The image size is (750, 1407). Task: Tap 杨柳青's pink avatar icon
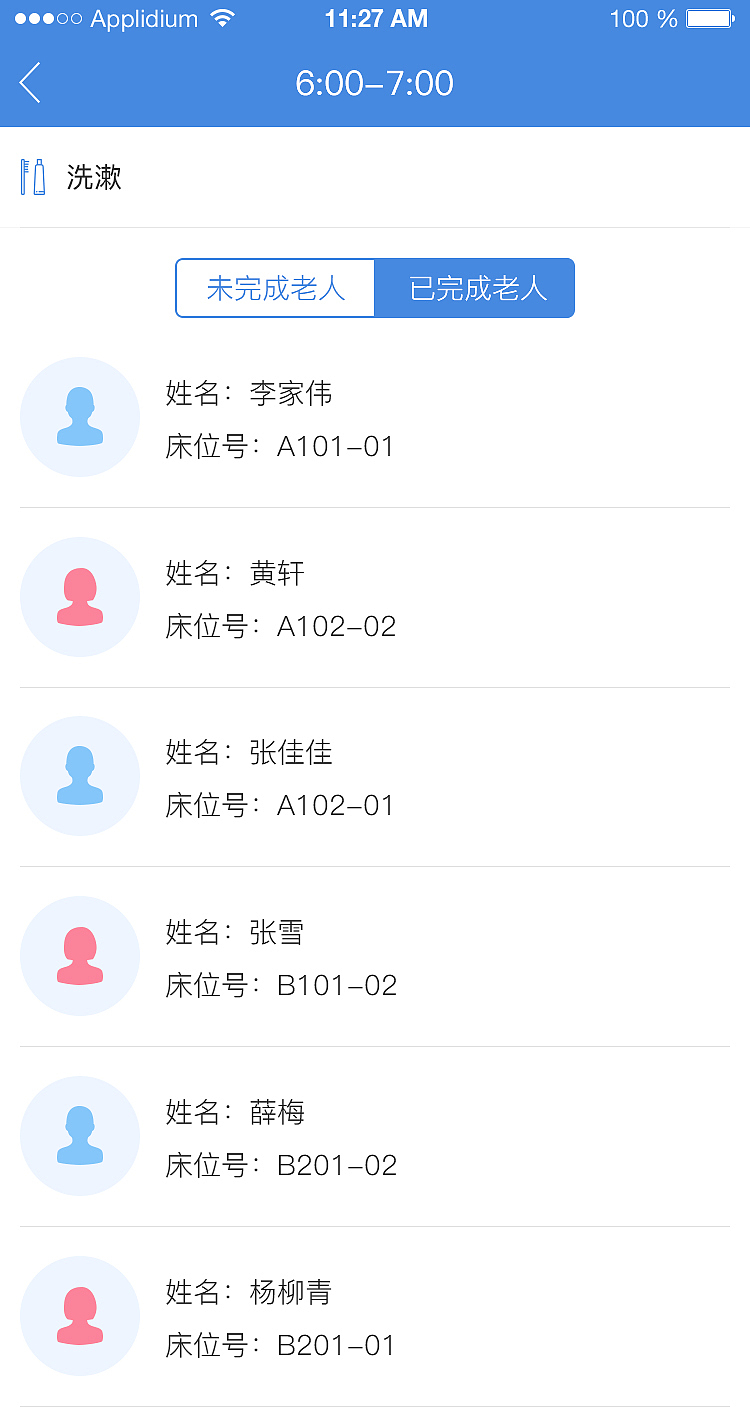pos(80,1316)
